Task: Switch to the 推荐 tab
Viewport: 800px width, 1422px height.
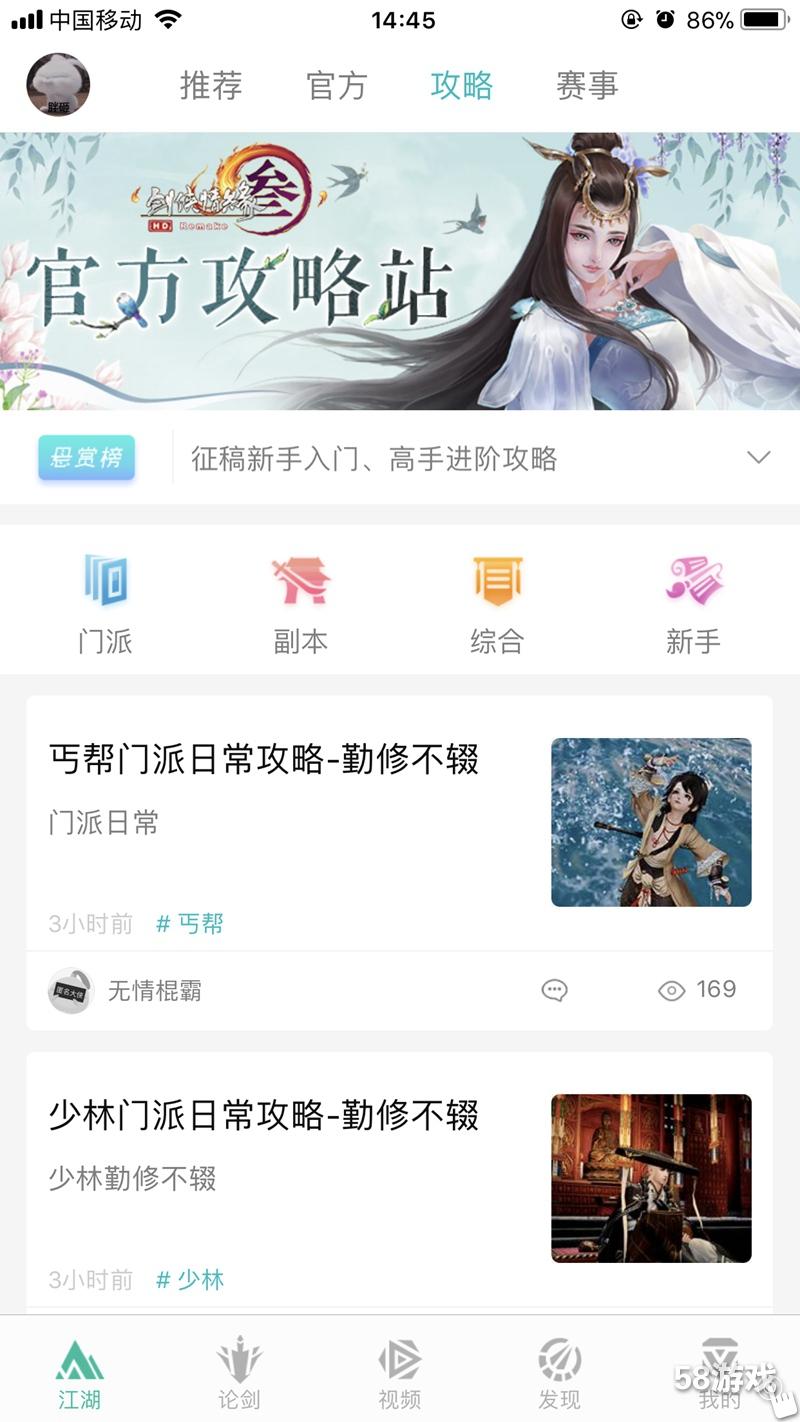Action: [x=210, y=86]
